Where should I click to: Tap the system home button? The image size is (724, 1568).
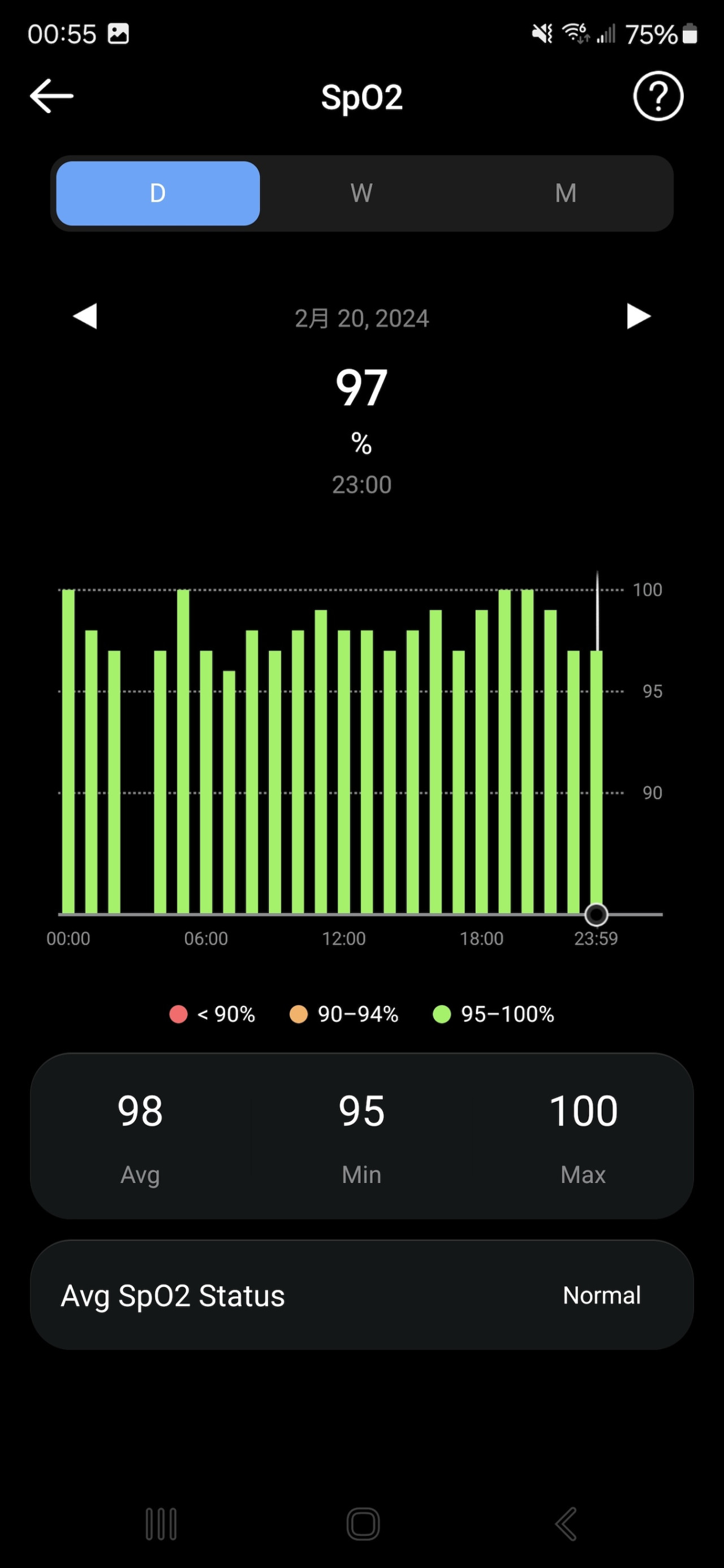(x=363, y=1523)
